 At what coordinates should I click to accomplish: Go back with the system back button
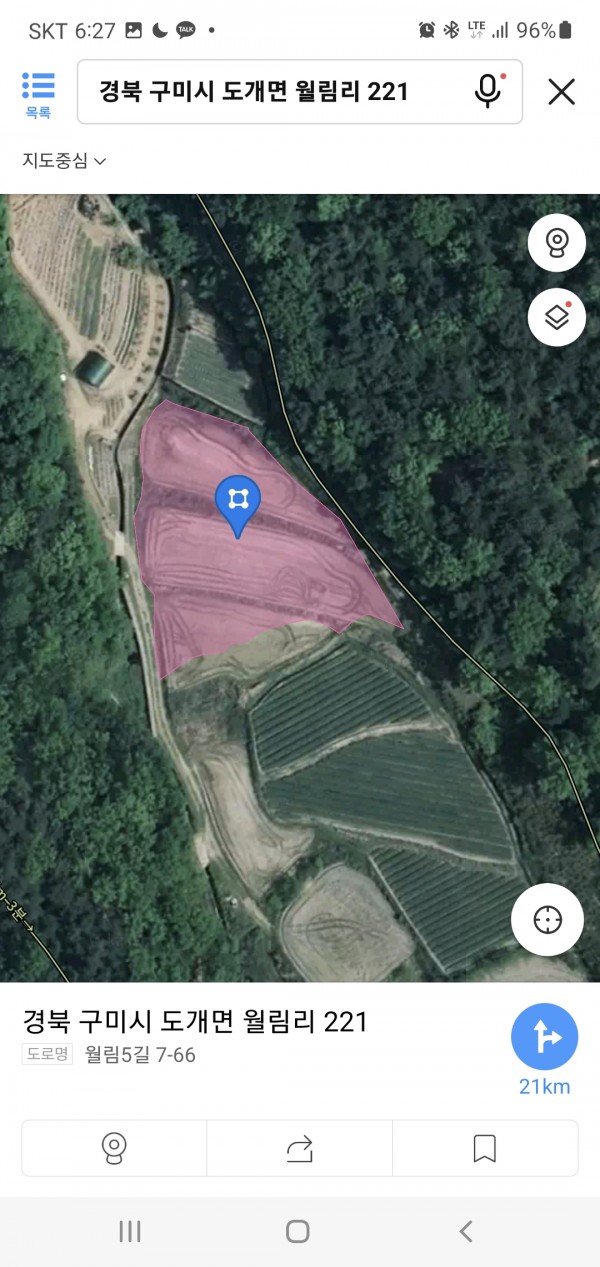coord(465,1231)
